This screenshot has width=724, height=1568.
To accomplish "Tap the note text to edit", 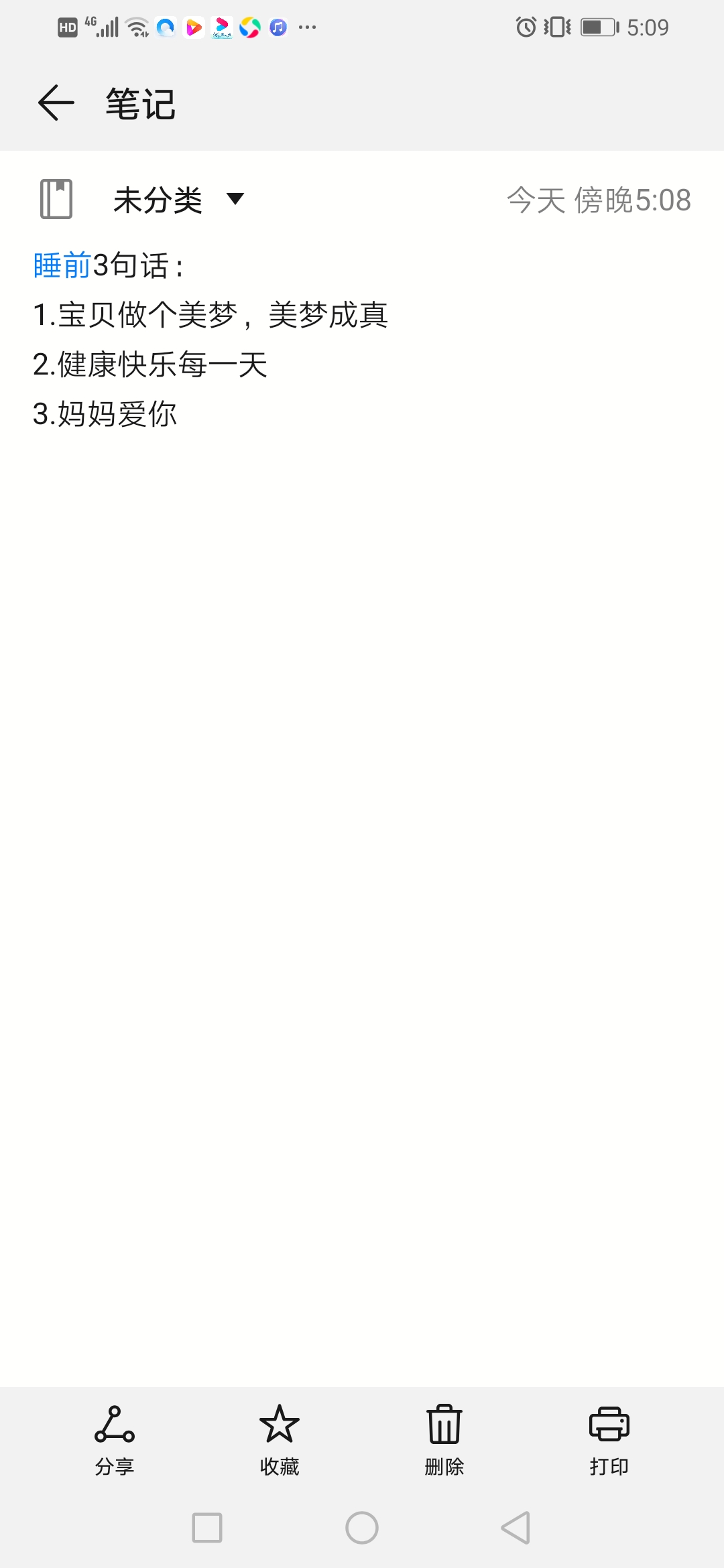I will [x=210, y=339].
